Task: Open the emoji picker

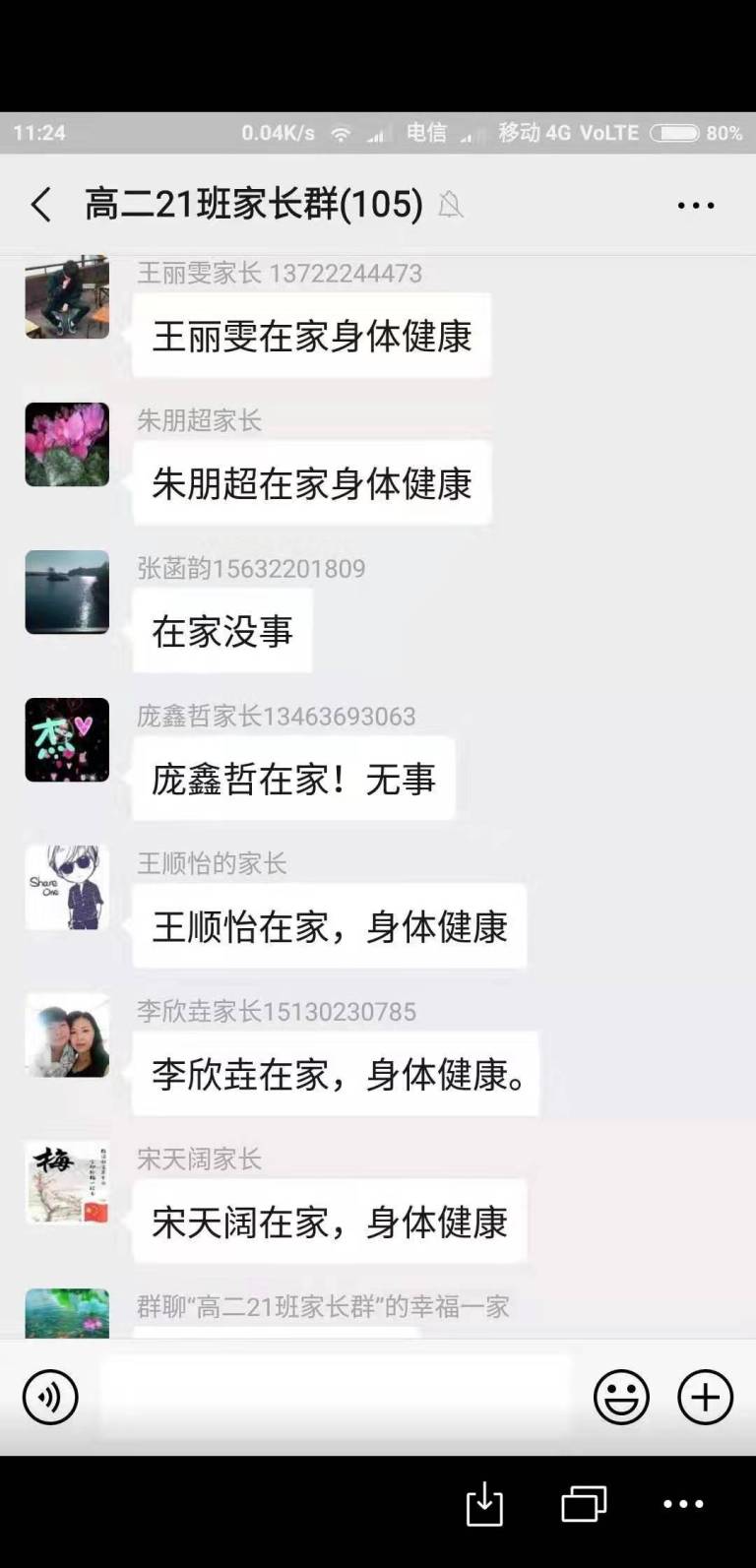Action: pyautogui.click(x=621, y=1396)
